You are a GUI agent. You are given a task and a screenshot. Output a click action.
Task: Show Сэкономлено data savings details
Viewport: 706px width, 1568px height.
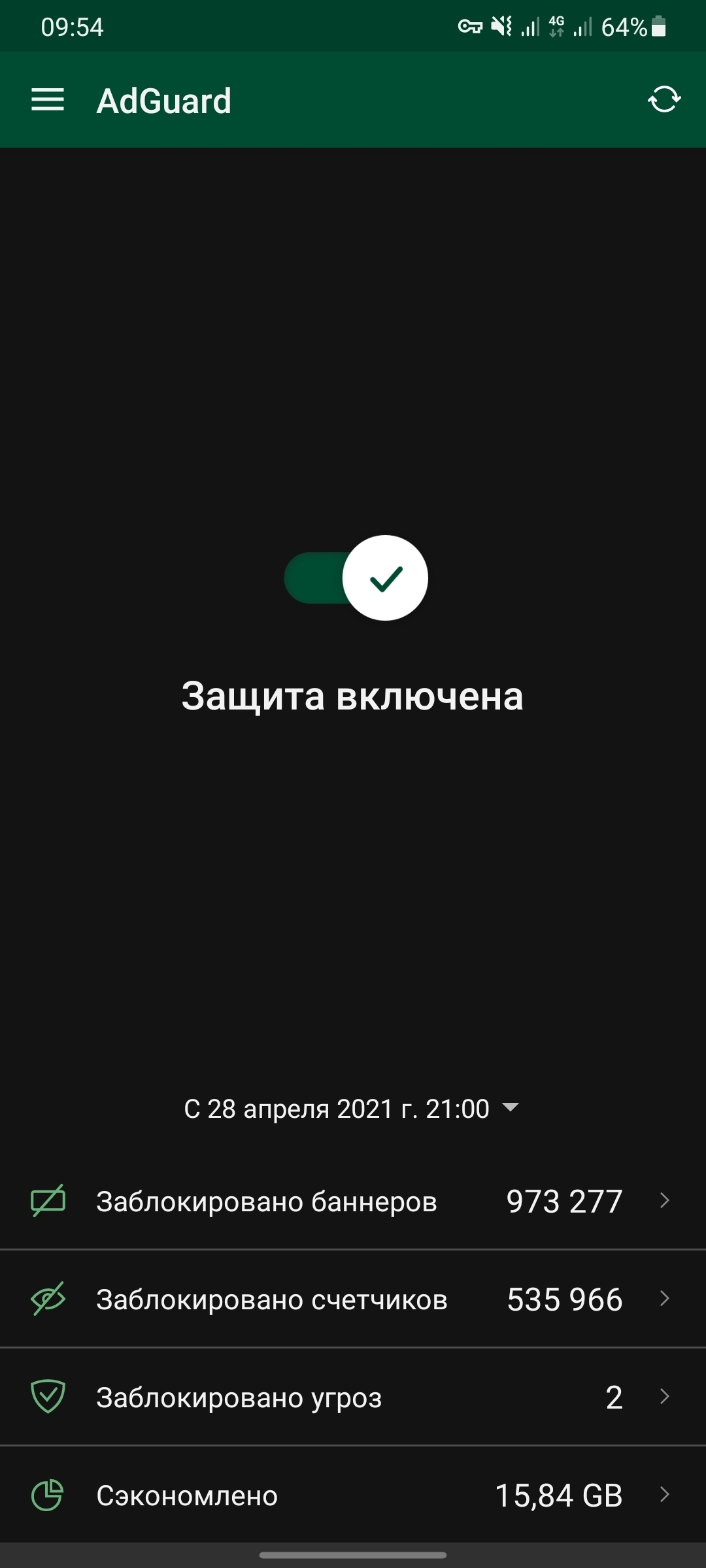pos(353,1495)
